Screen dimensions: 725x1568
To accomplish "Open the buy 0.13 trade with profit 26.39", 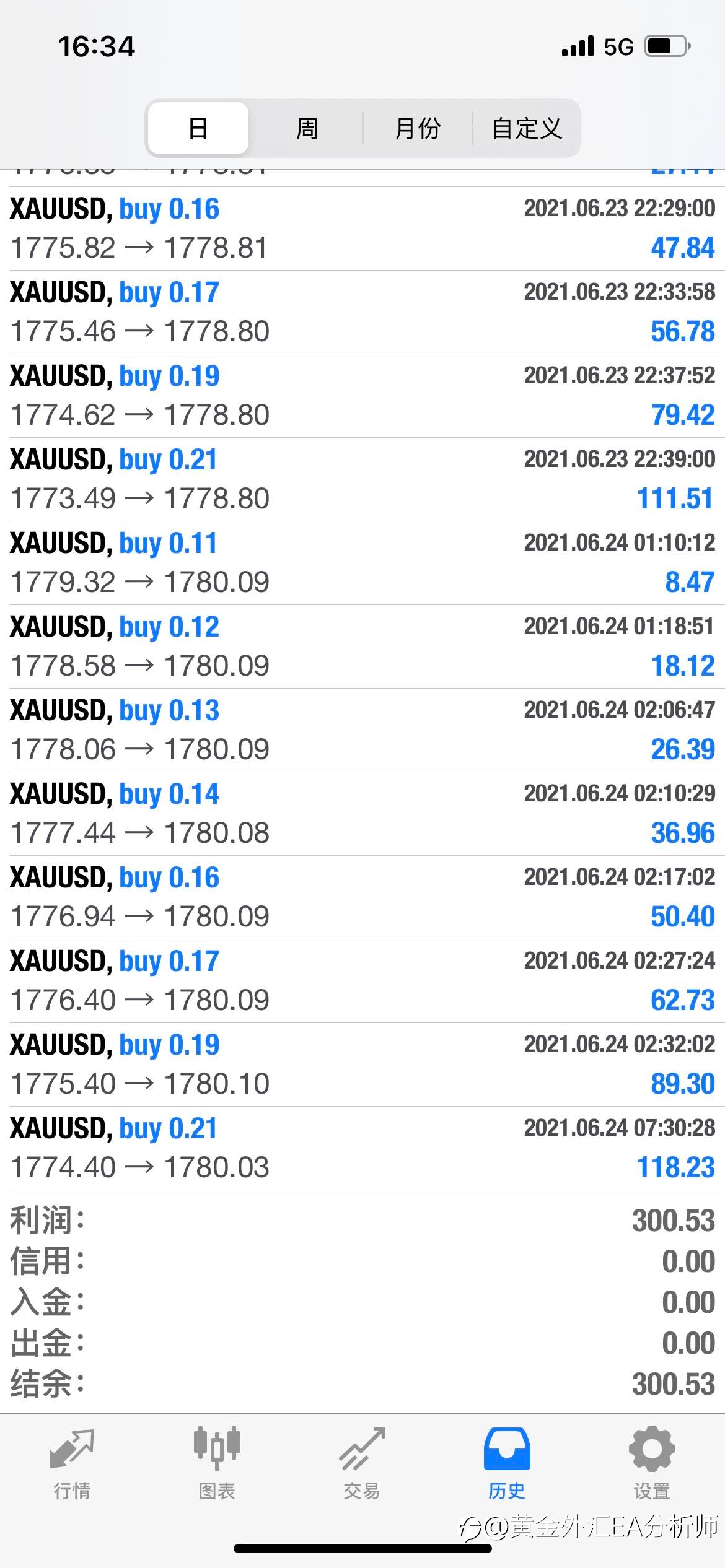I will [362, 730].
